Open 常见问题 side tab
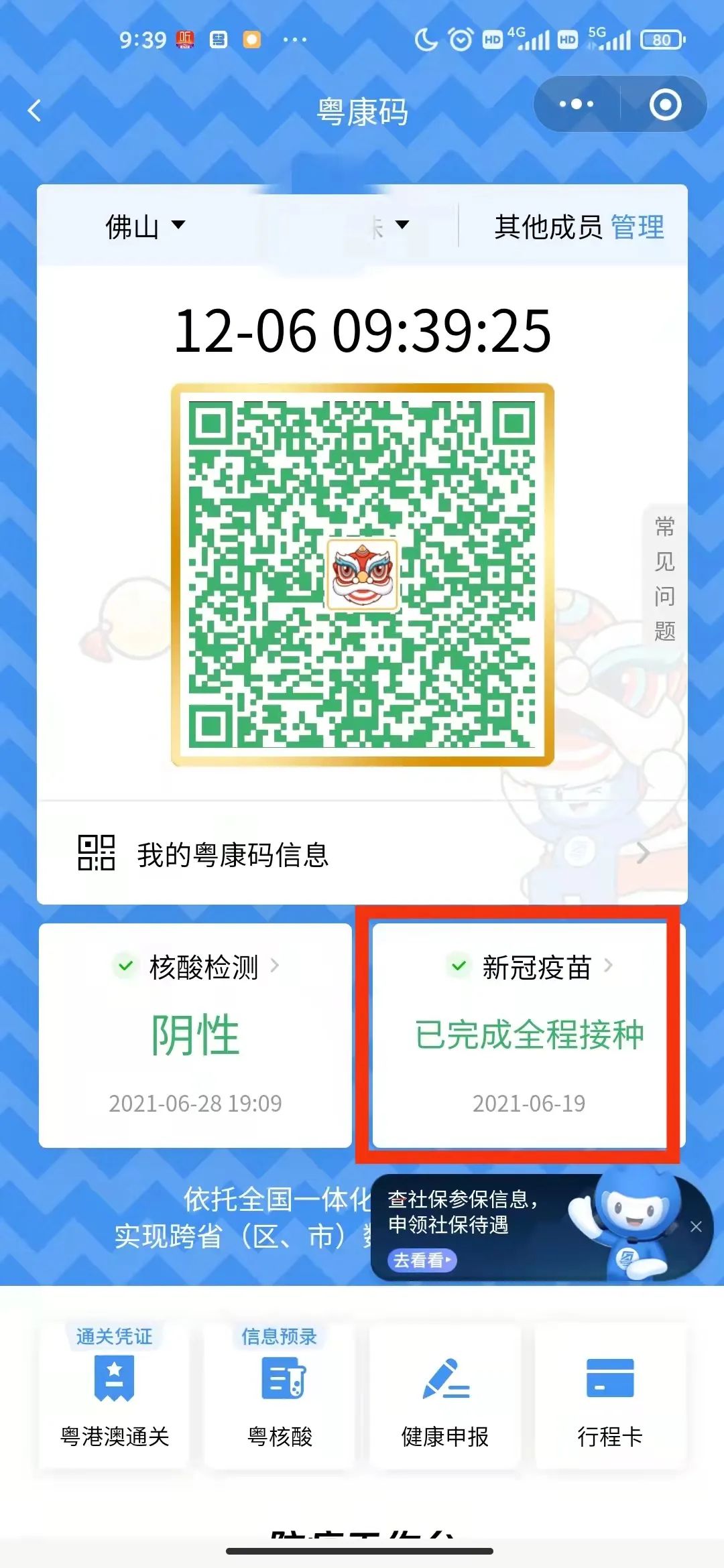 [664, 579]
